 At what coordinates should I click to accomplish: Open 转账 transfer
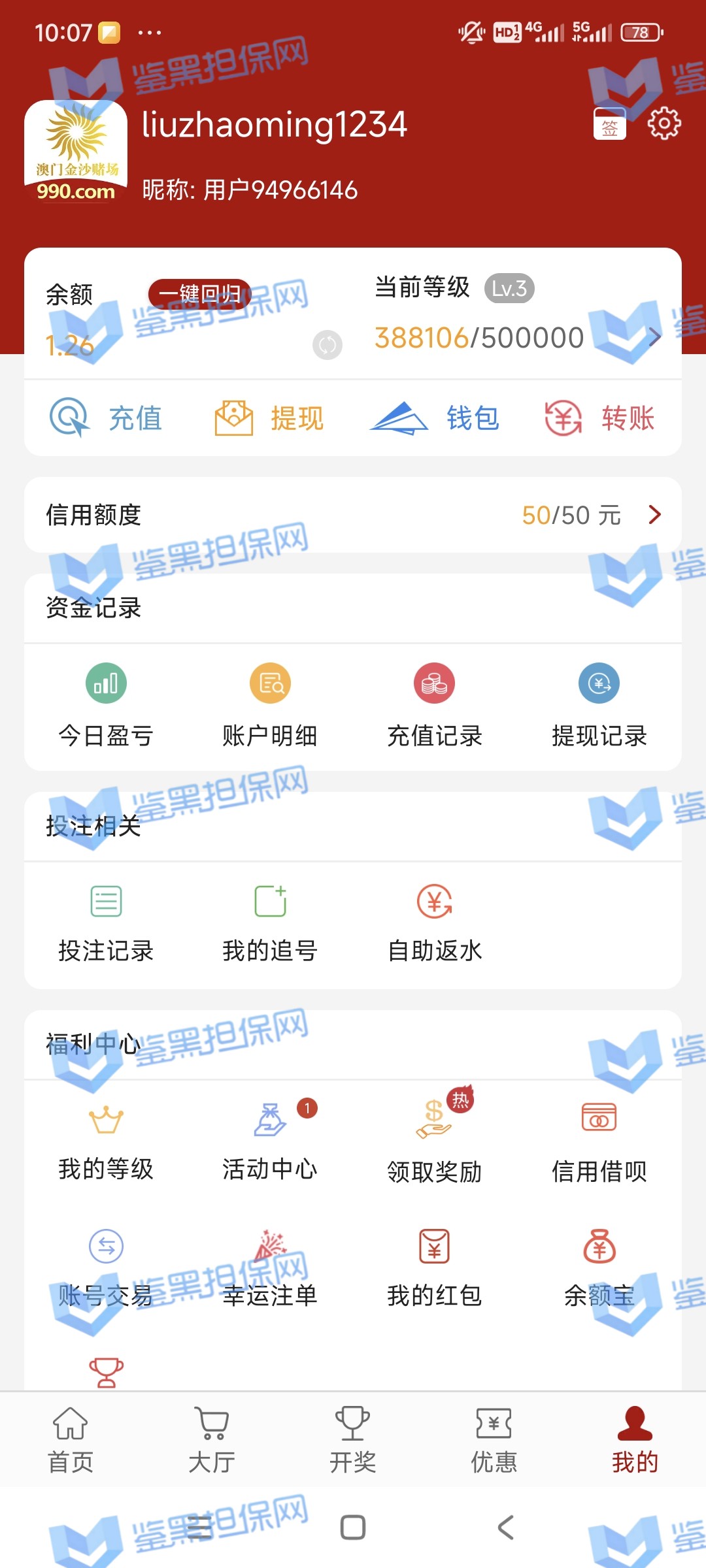(599, 418)
